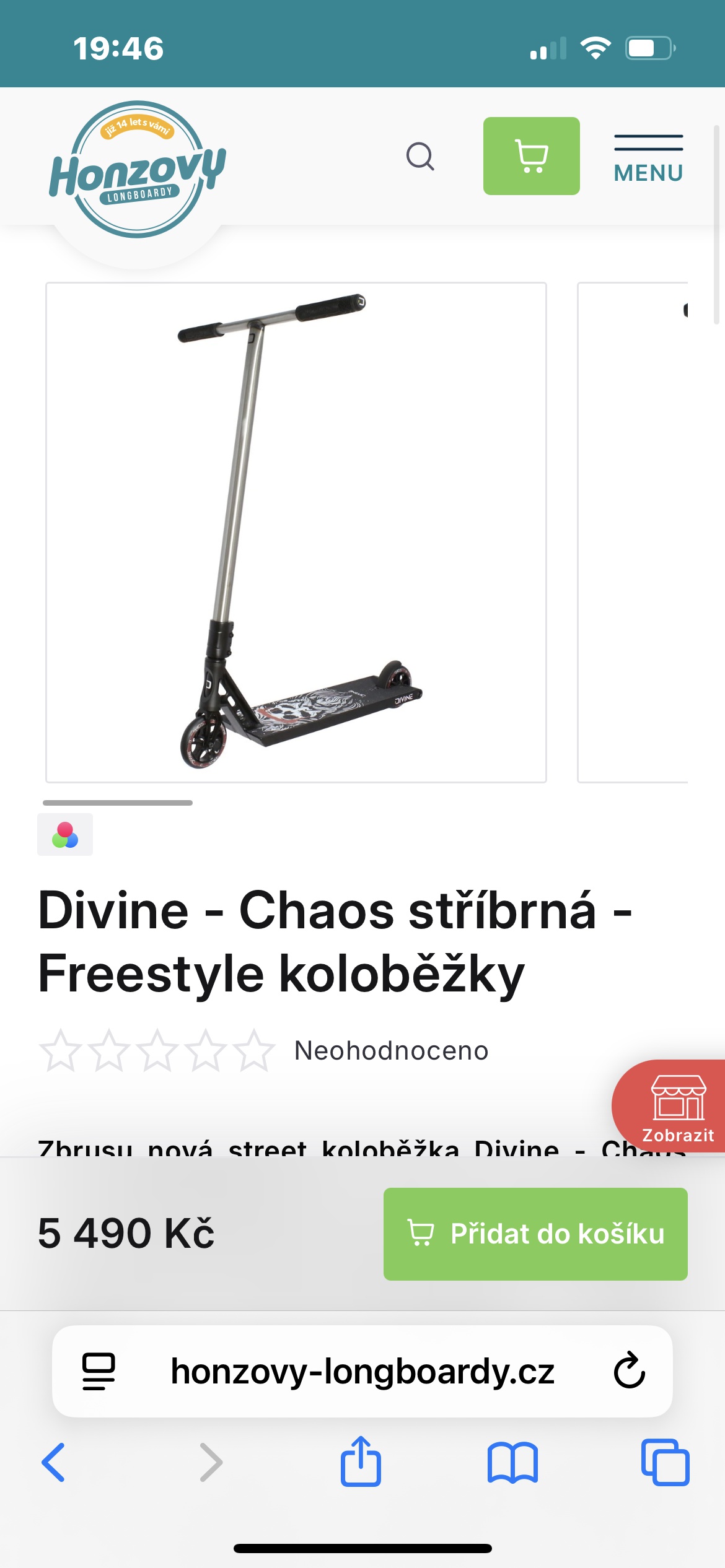This screenshot has width=725, height=1568.
Task: Tap the gray carousel progress bar
Action: 116,803
